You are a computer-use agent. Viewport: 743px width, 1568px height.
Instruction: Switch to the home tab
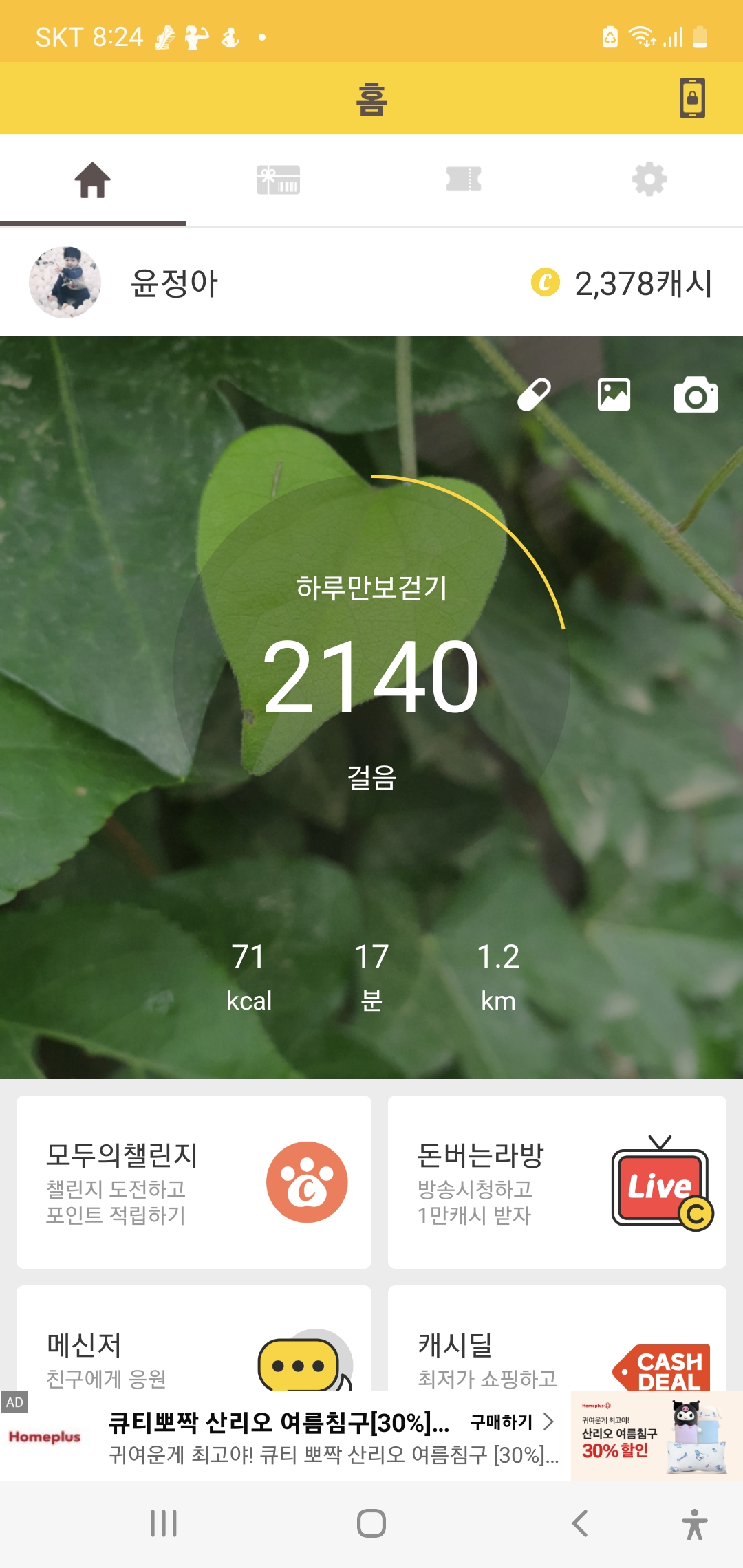[x=93, y=180]
